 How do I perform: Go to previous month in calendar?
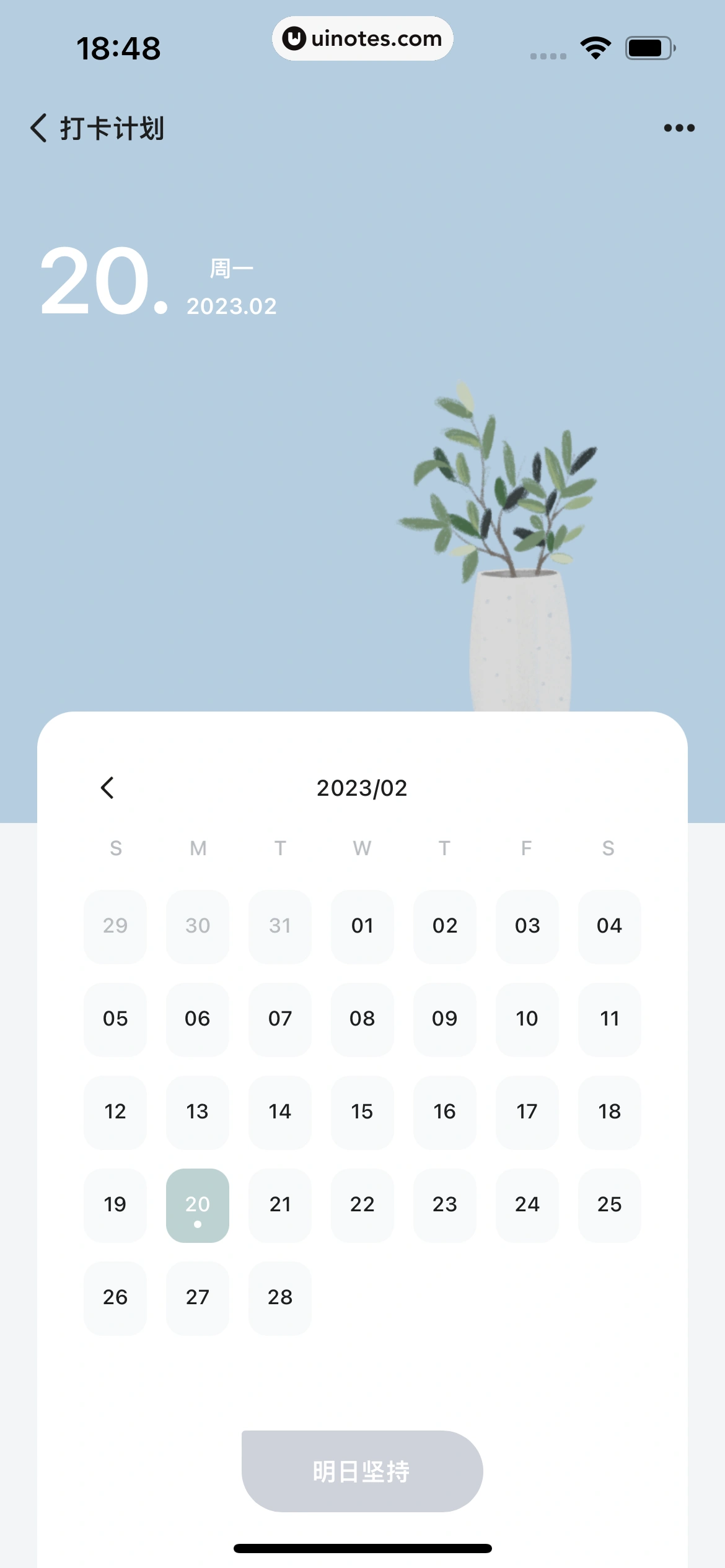point(108,788)
